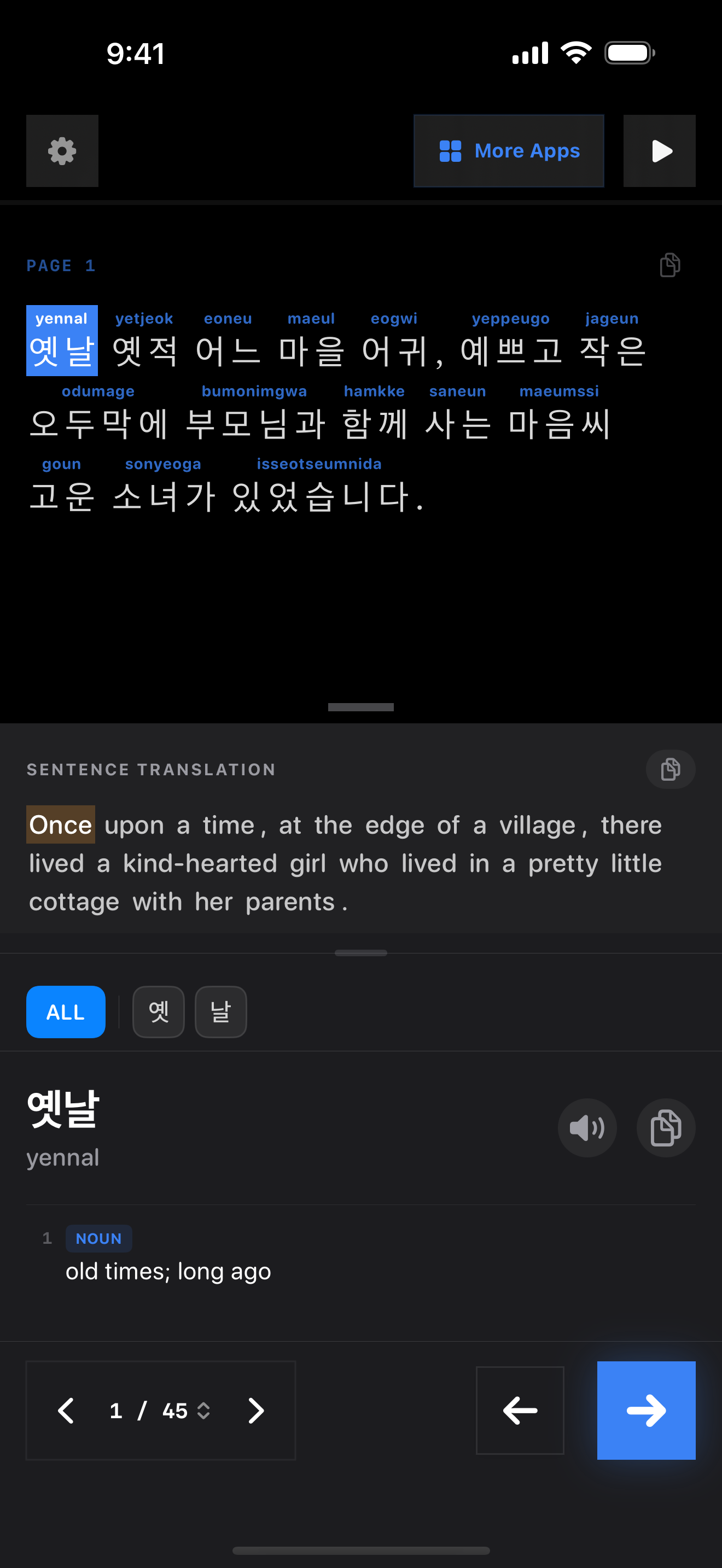Select the word 마을 in the passage
The width and height of the screenshot is (722, 1568).
(311, 351)
